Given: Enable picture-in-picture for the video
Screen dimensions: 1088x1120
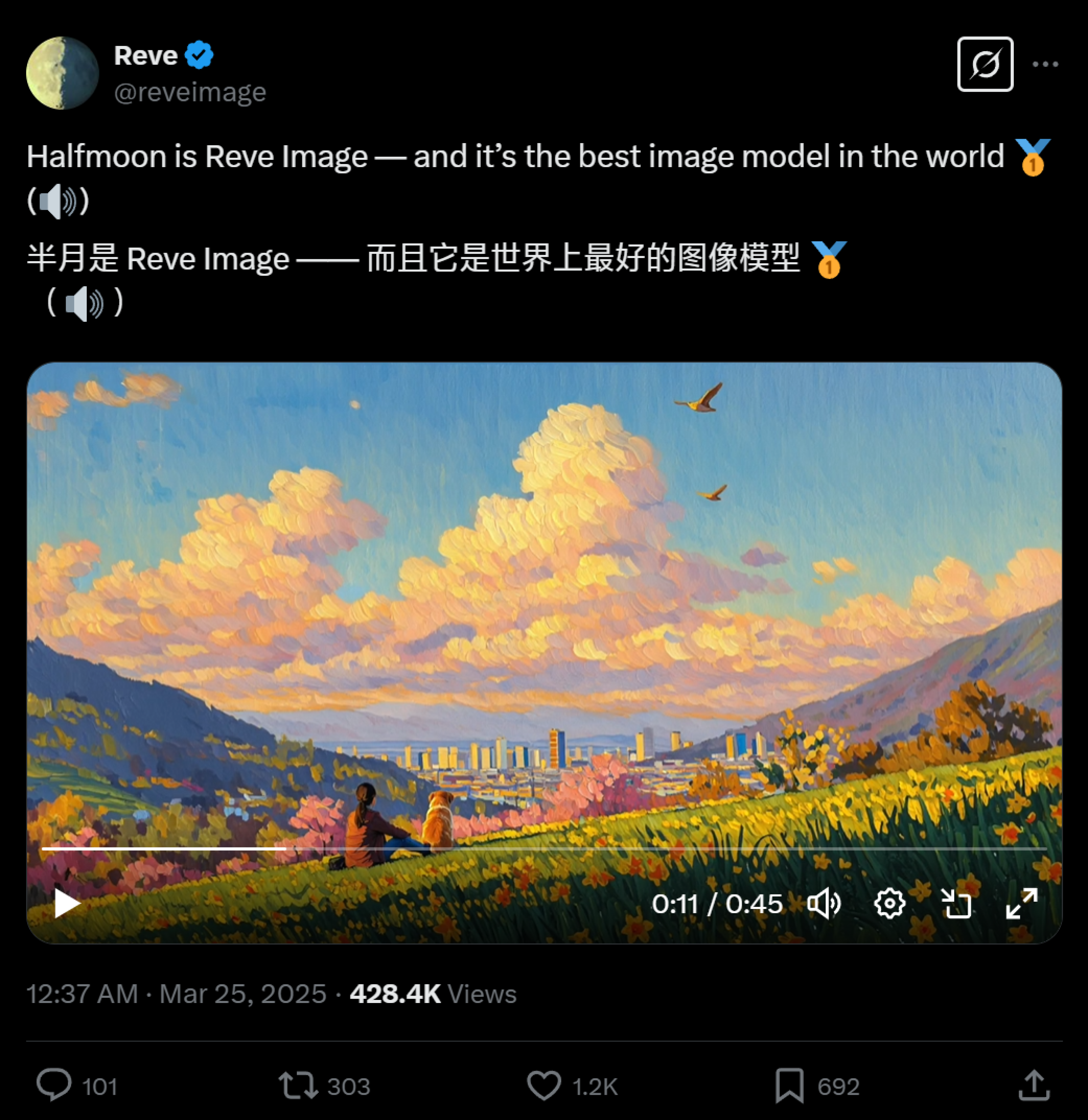Looking at the screenshot, I should click(956, 904).
